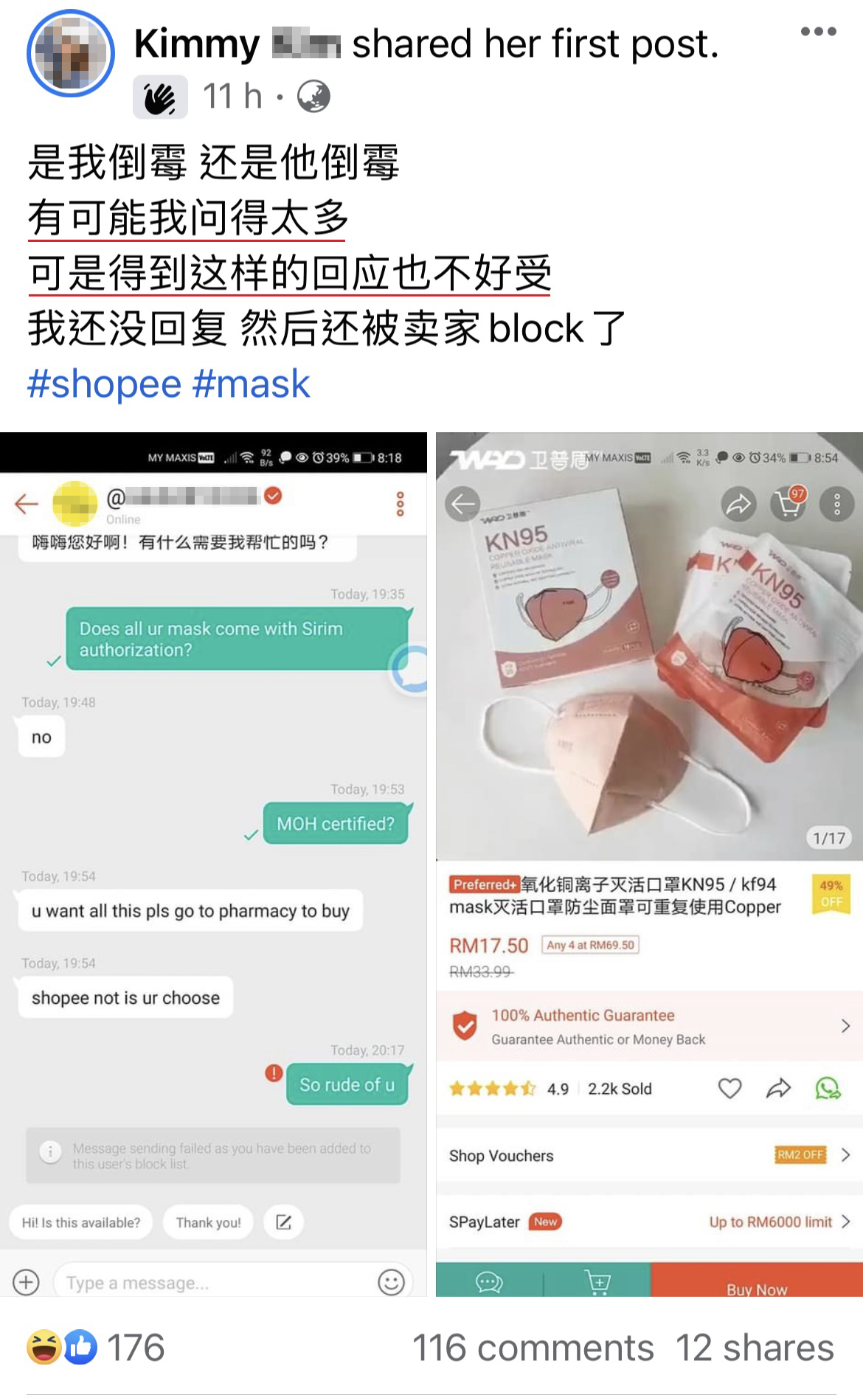Open the 116 comments

(x=533, y=1348)
